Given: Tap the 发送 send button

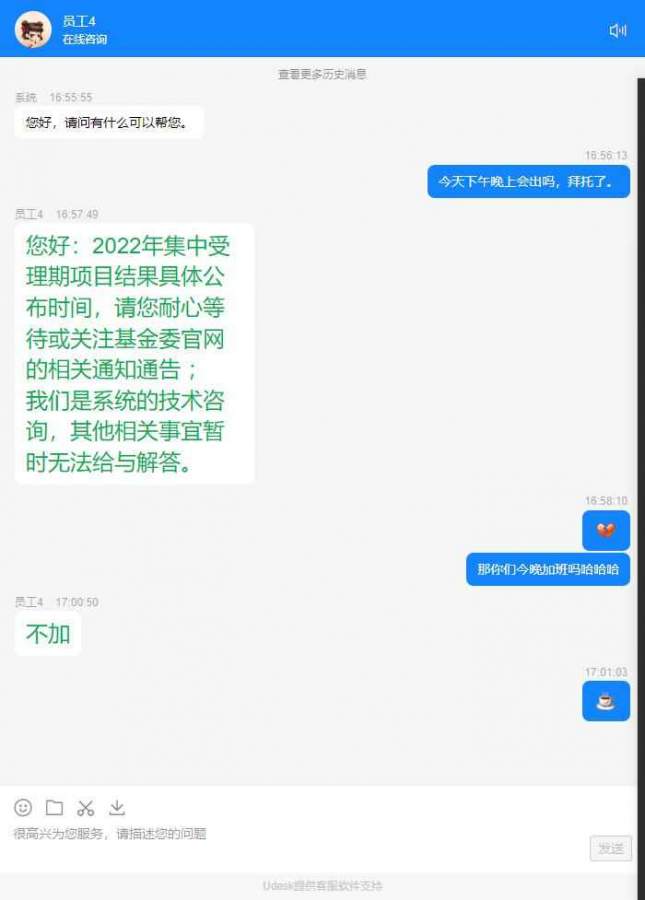Looking at the screenshot, I should point(610,848).
